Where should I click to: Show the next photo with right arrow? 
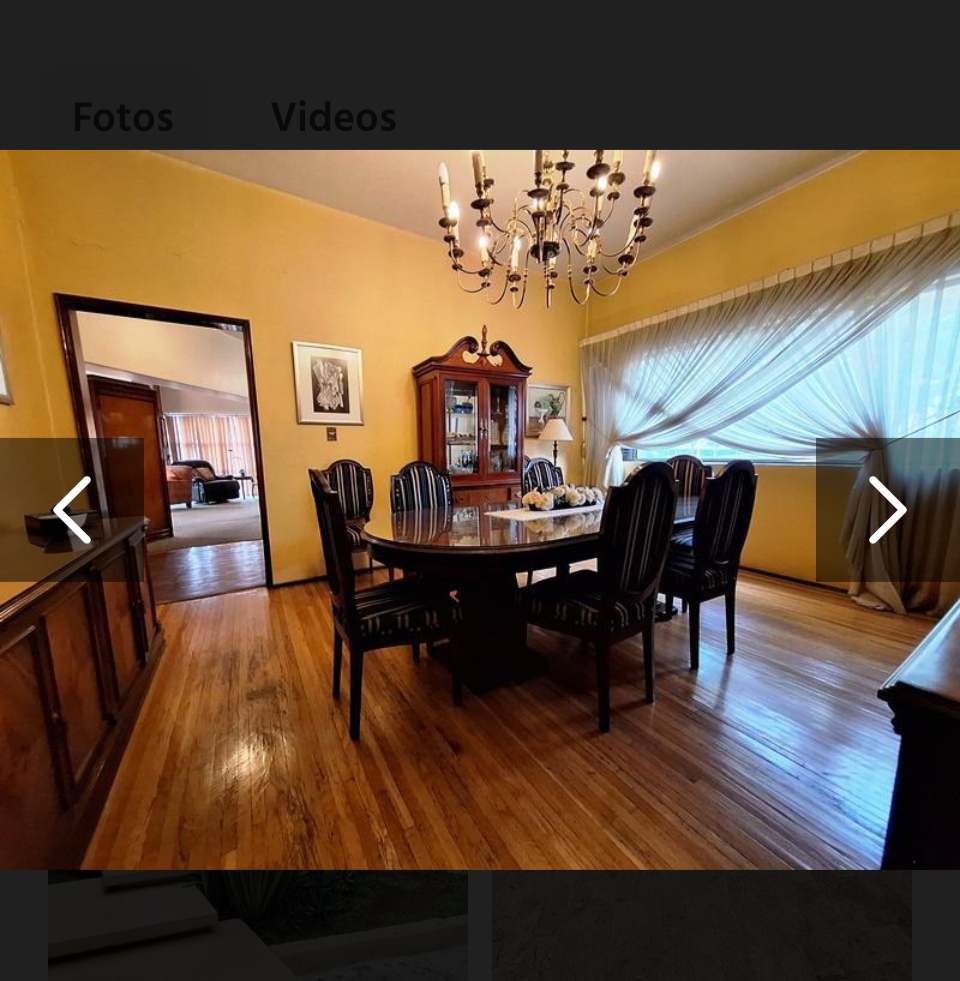coord(887,510)
